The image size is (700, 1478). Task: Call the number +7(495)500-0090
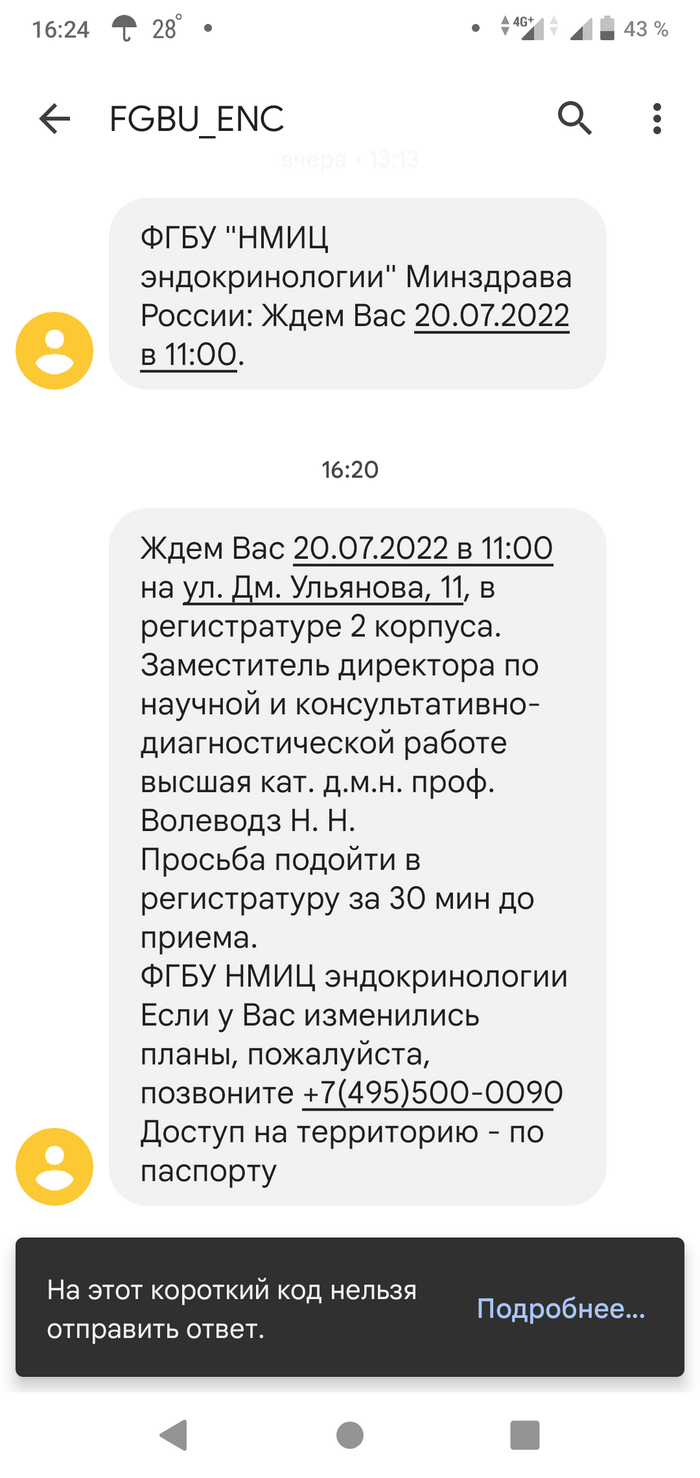[x=432, y=1093]
